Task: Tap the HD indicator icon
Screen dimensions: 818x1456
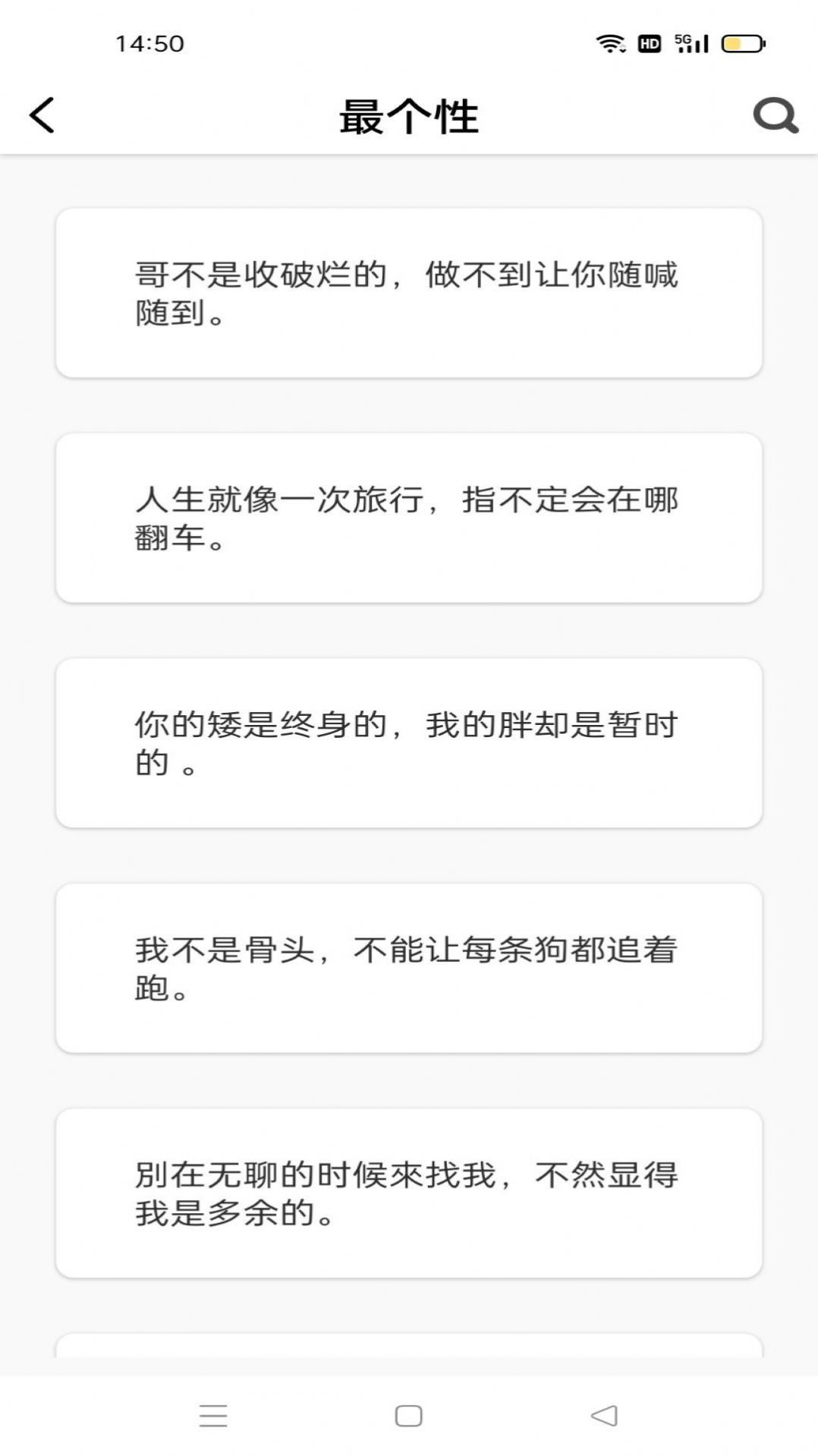Action: point(648,43)
